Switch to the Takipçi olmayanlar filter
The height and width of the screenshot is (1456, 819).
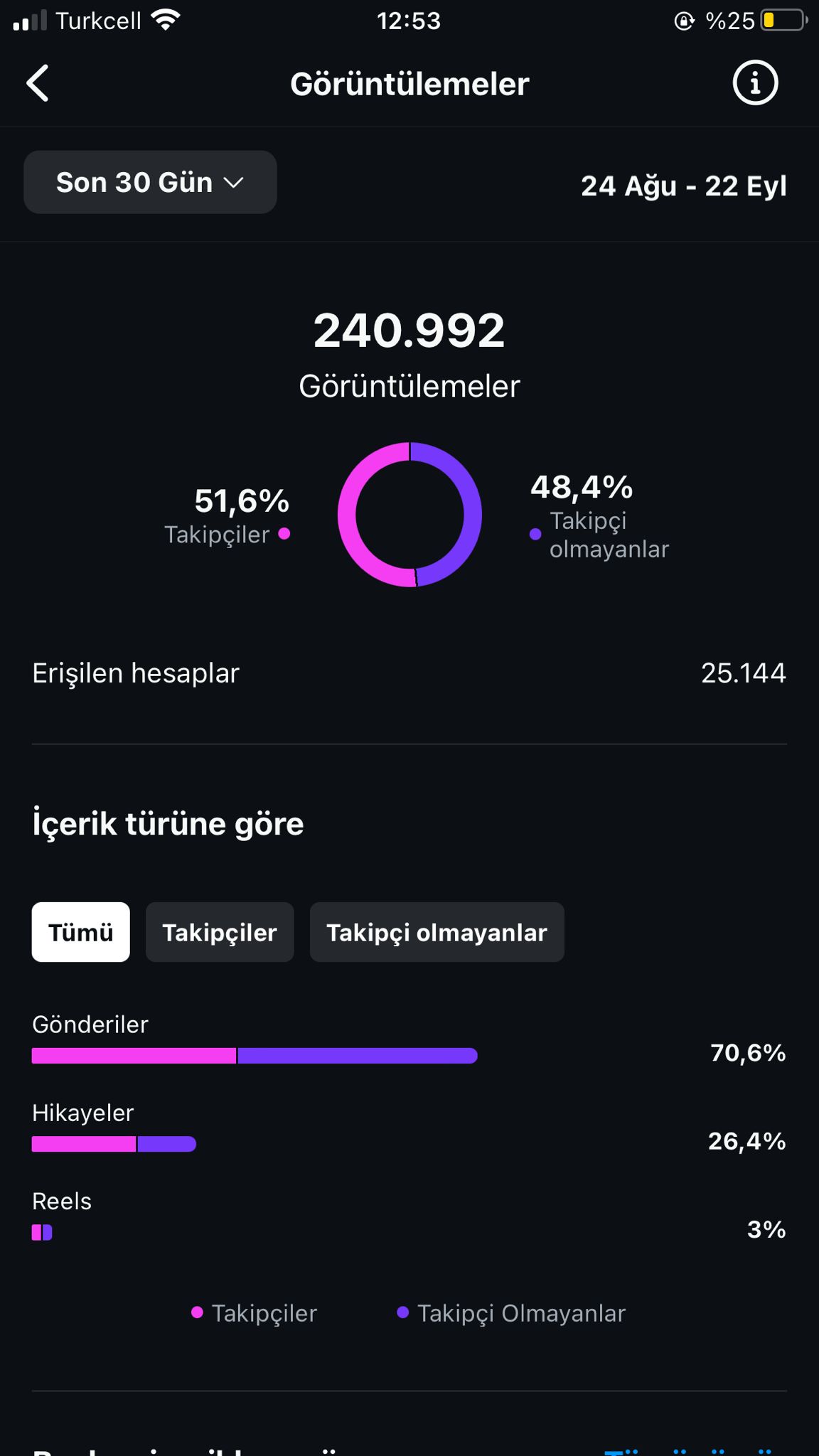pyautogui.click(x=437, y=932)
